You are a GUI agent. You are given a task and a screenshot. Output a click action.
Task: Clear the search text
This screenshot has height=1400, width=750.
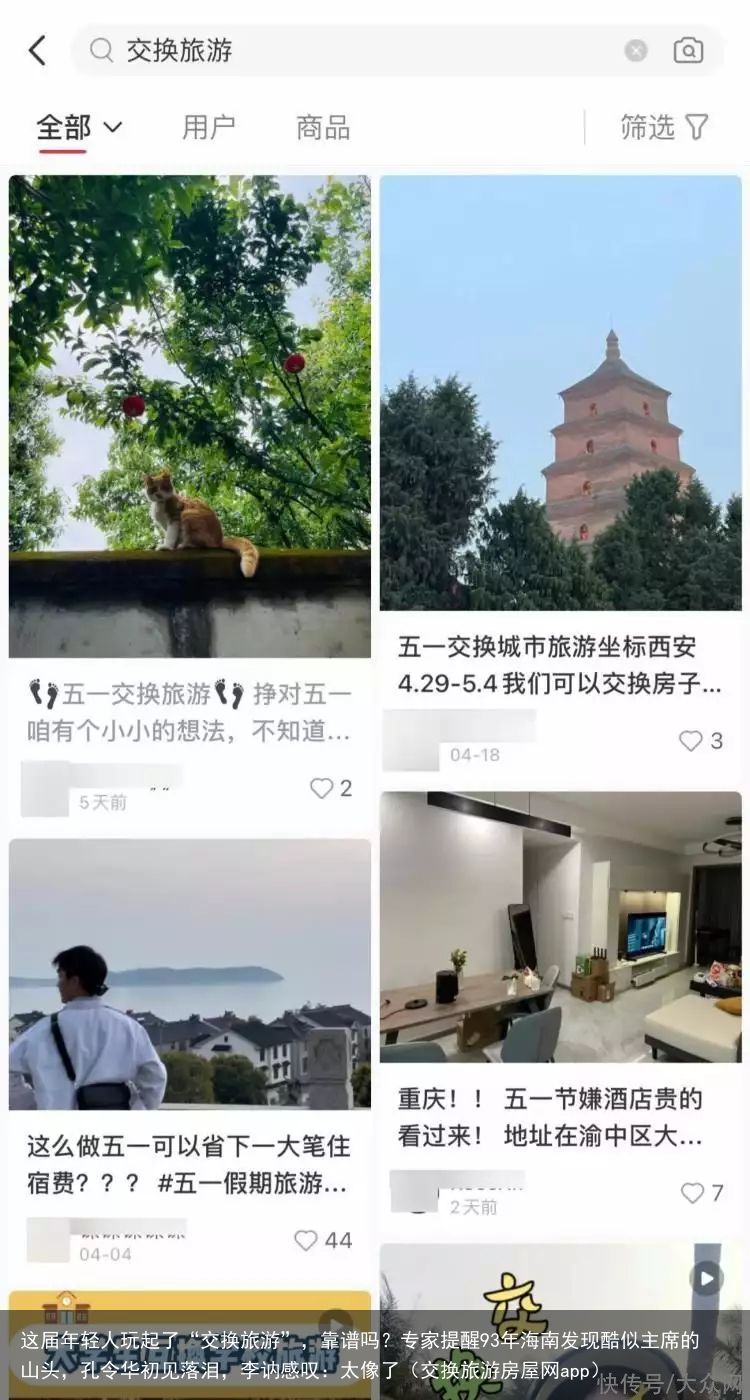tap(636, 51)
